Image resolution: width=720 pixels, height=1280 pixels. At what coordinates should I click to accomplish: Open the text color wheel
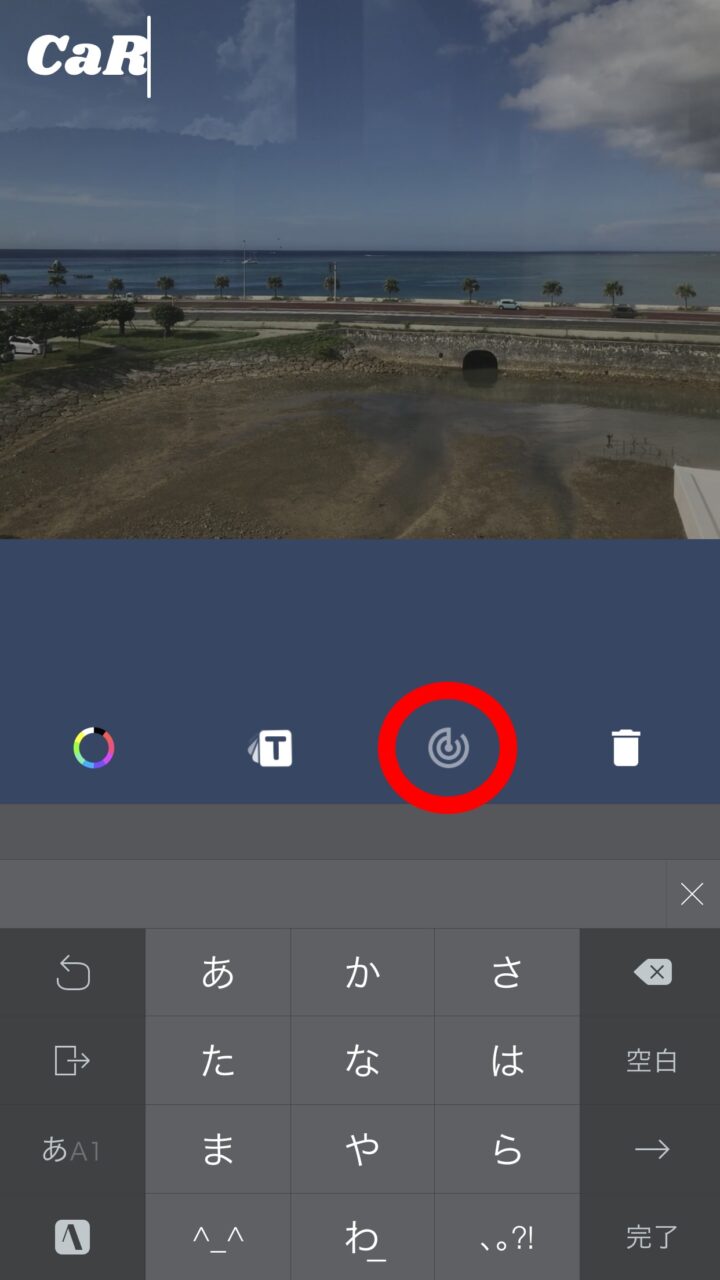pyautogui.click(x=94, y=748)
